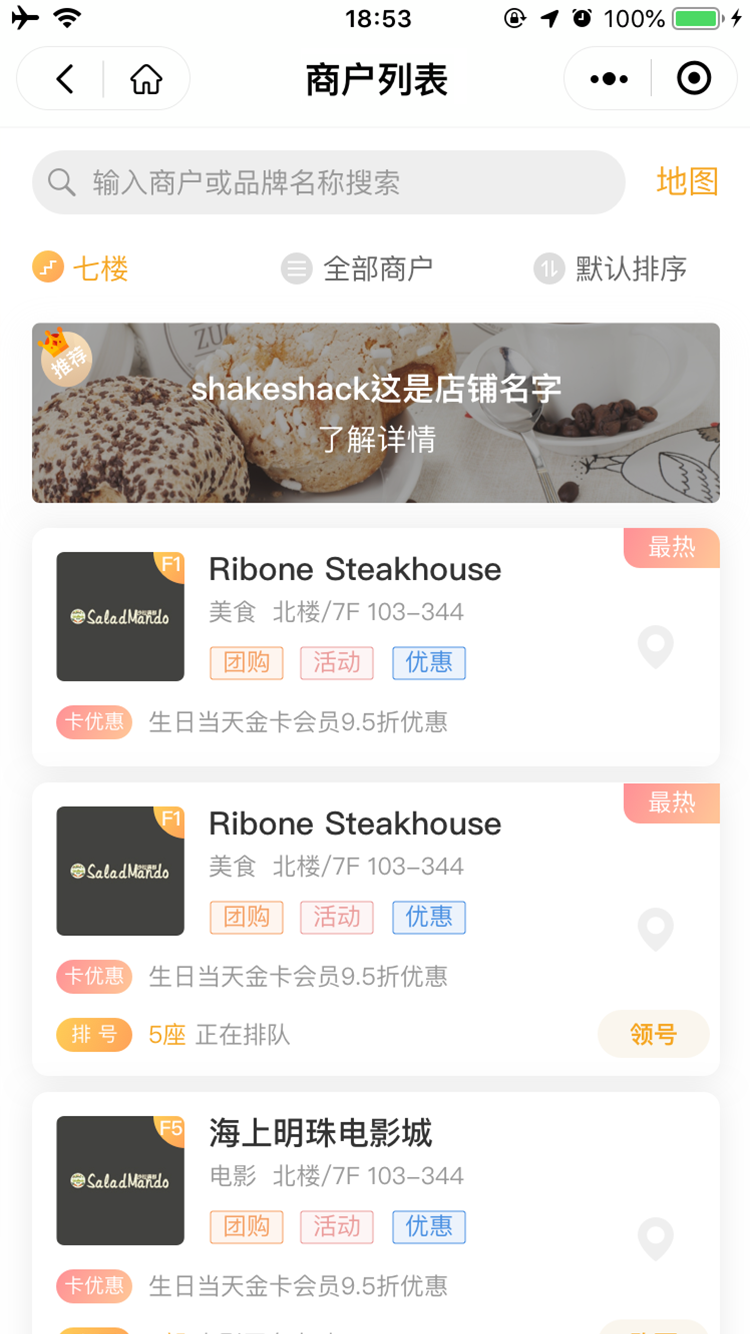Select the 团购 tag on 海上明珠电影城

click(x=247, y=1227)
